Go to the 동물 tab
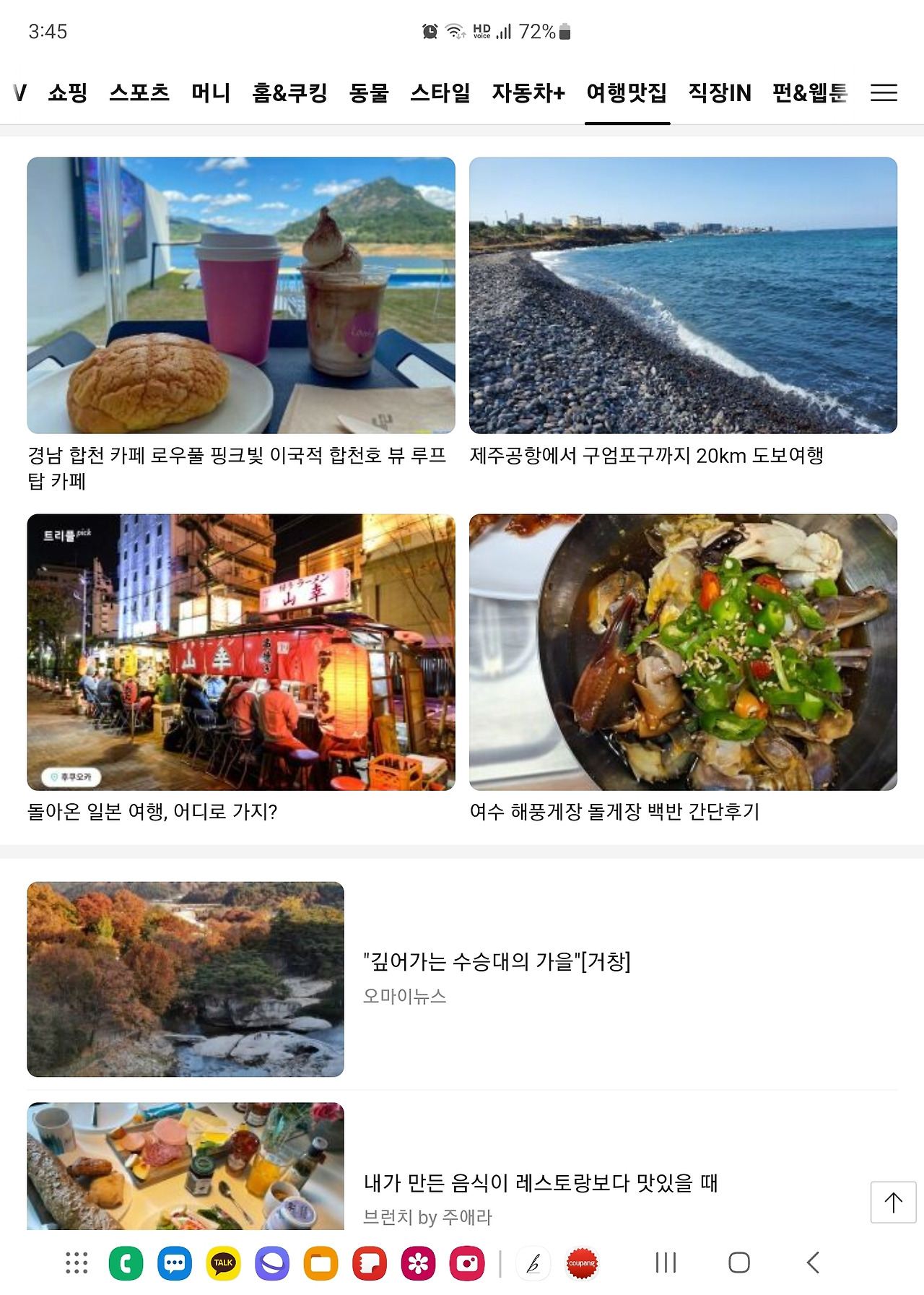Viewport: 924px width, 1295px height. tap(369, 92)
